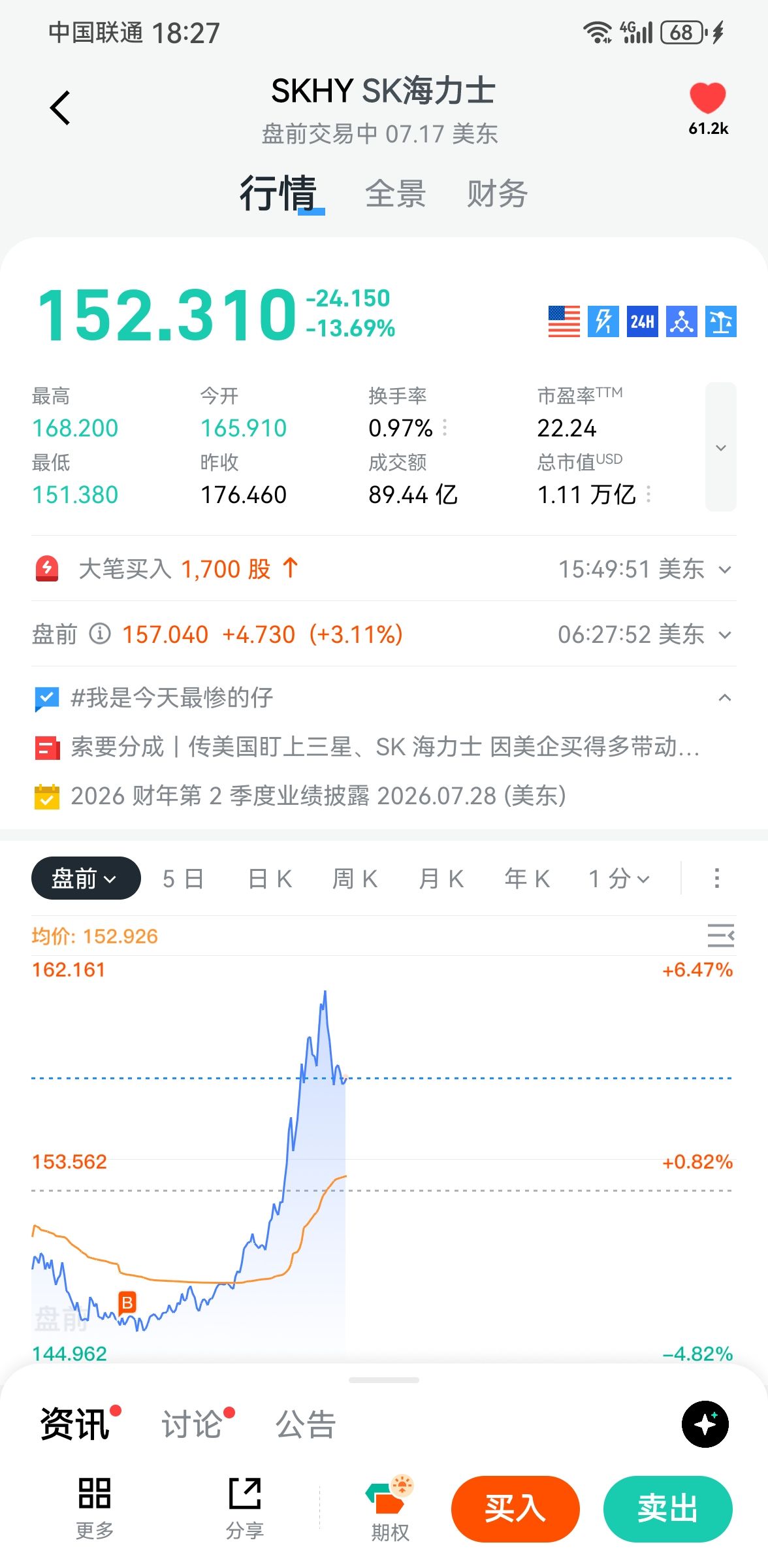768x1568 pixels.
Task: Switch to the 全景 tab
Action: pos(396,194)
